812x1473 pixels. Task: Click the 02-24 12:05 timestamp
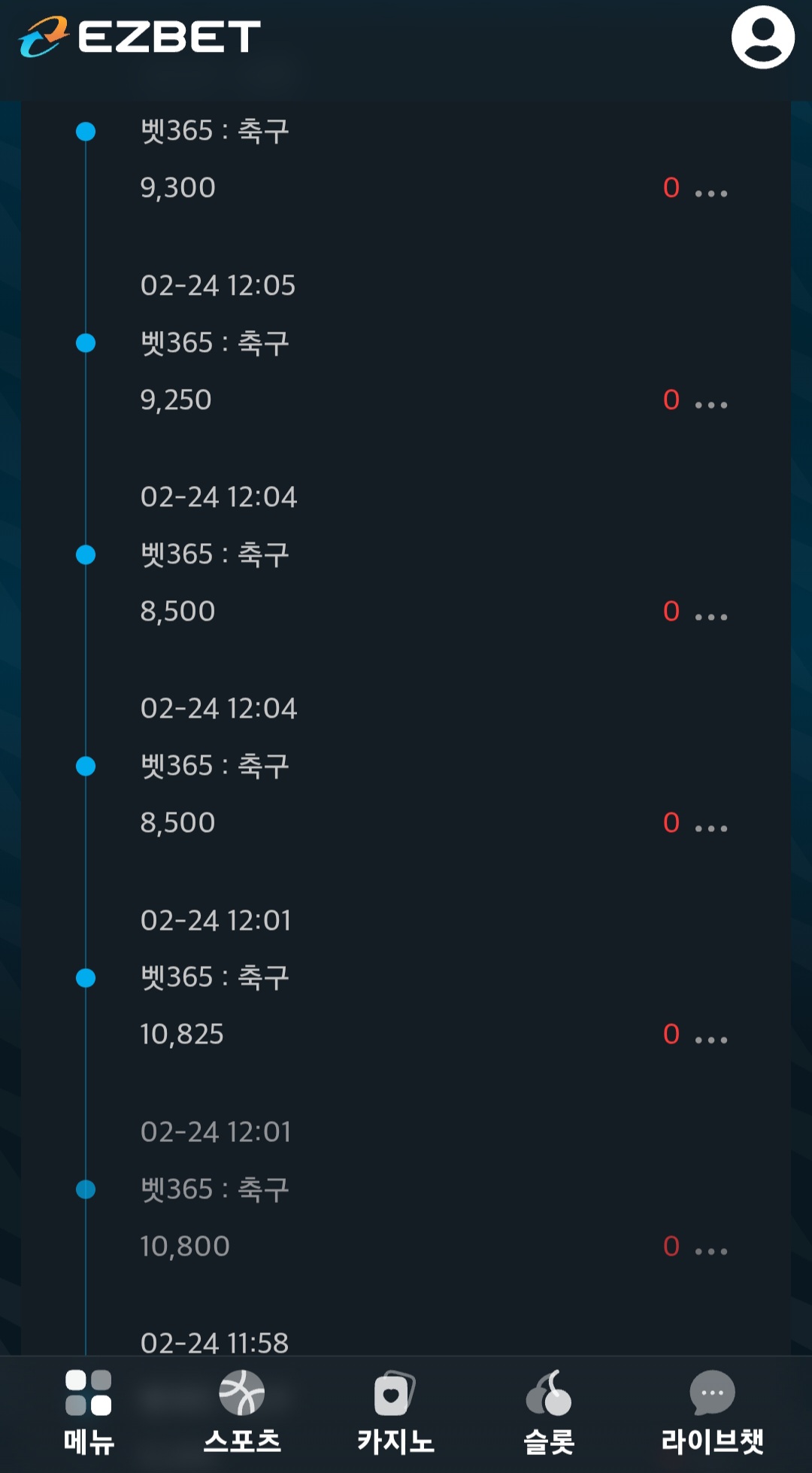click(219, 286)
